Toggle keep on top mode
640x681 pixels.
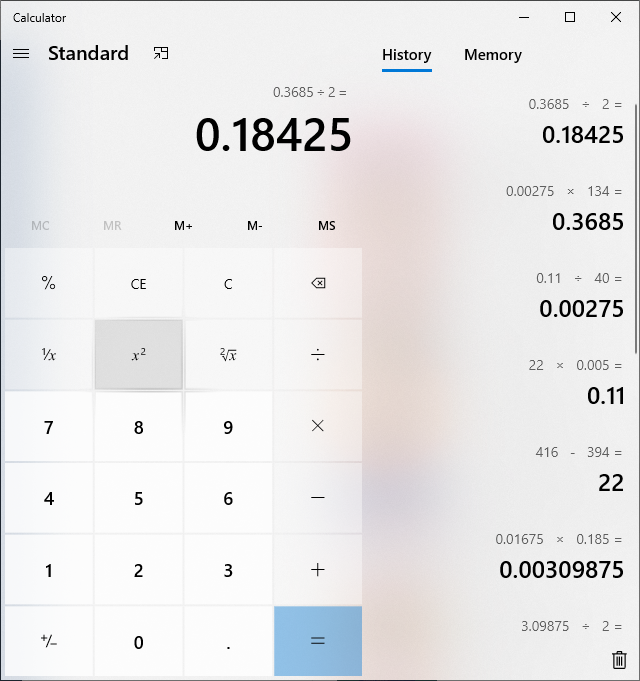[x=161, y=54]
